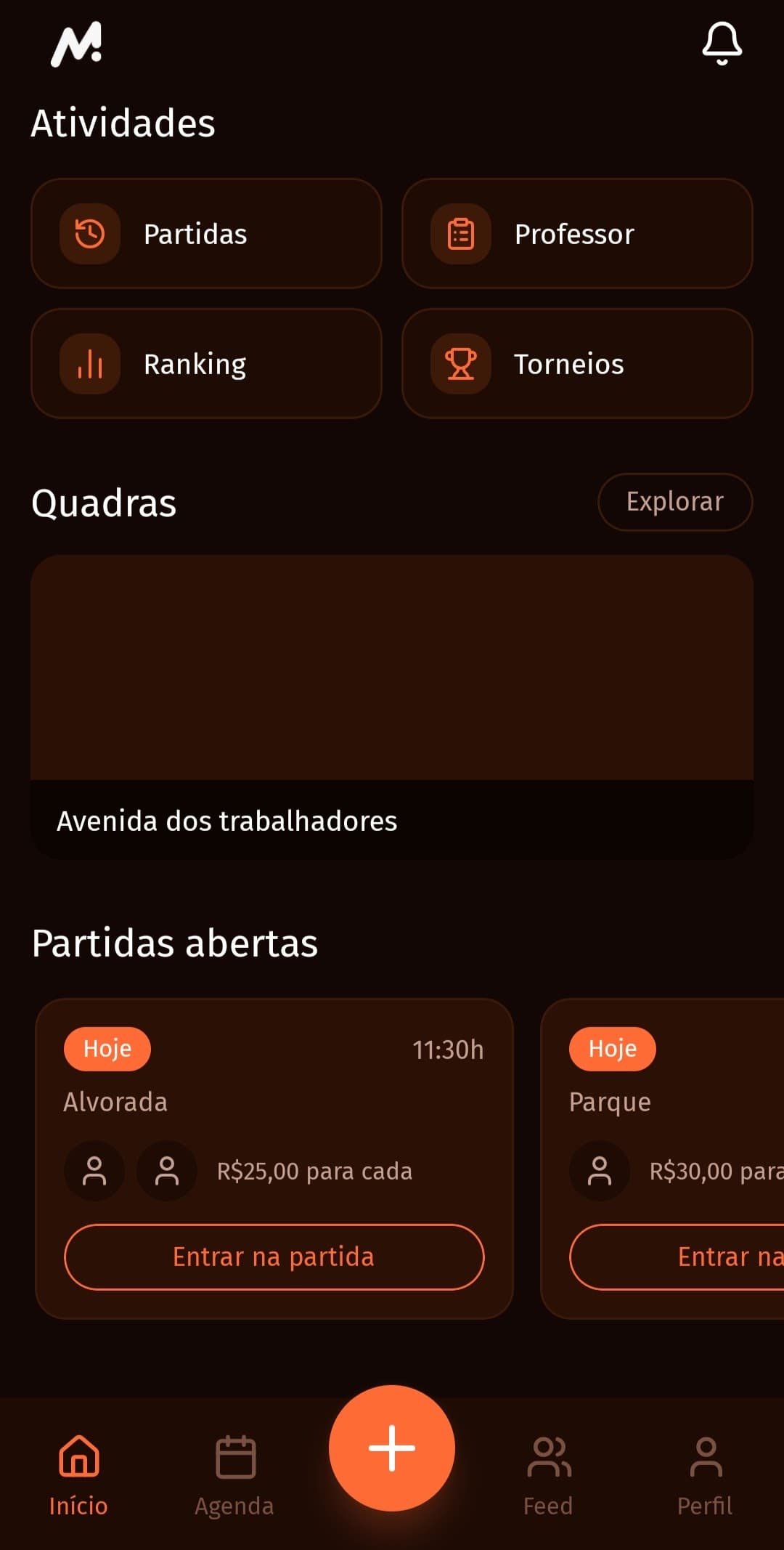The width and height of the screenshot is (784, 1550).
Task: Click the second player avatar in Alvorada match
Action: coord(166,1170)
